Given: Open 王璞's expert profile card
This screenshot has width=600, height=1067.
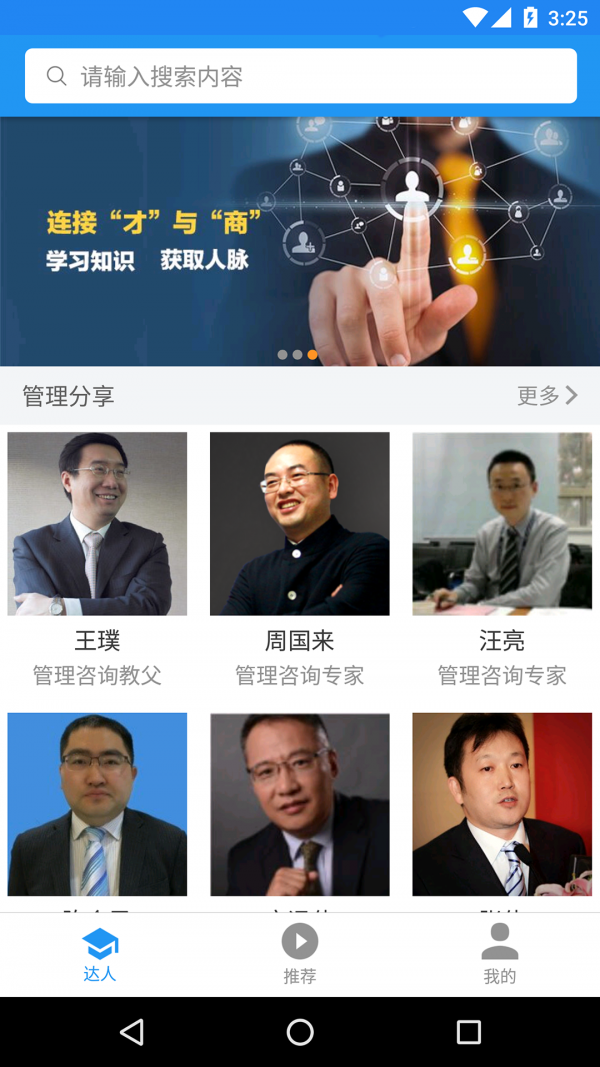Looking at the screenshot, I should coord(97,560).
